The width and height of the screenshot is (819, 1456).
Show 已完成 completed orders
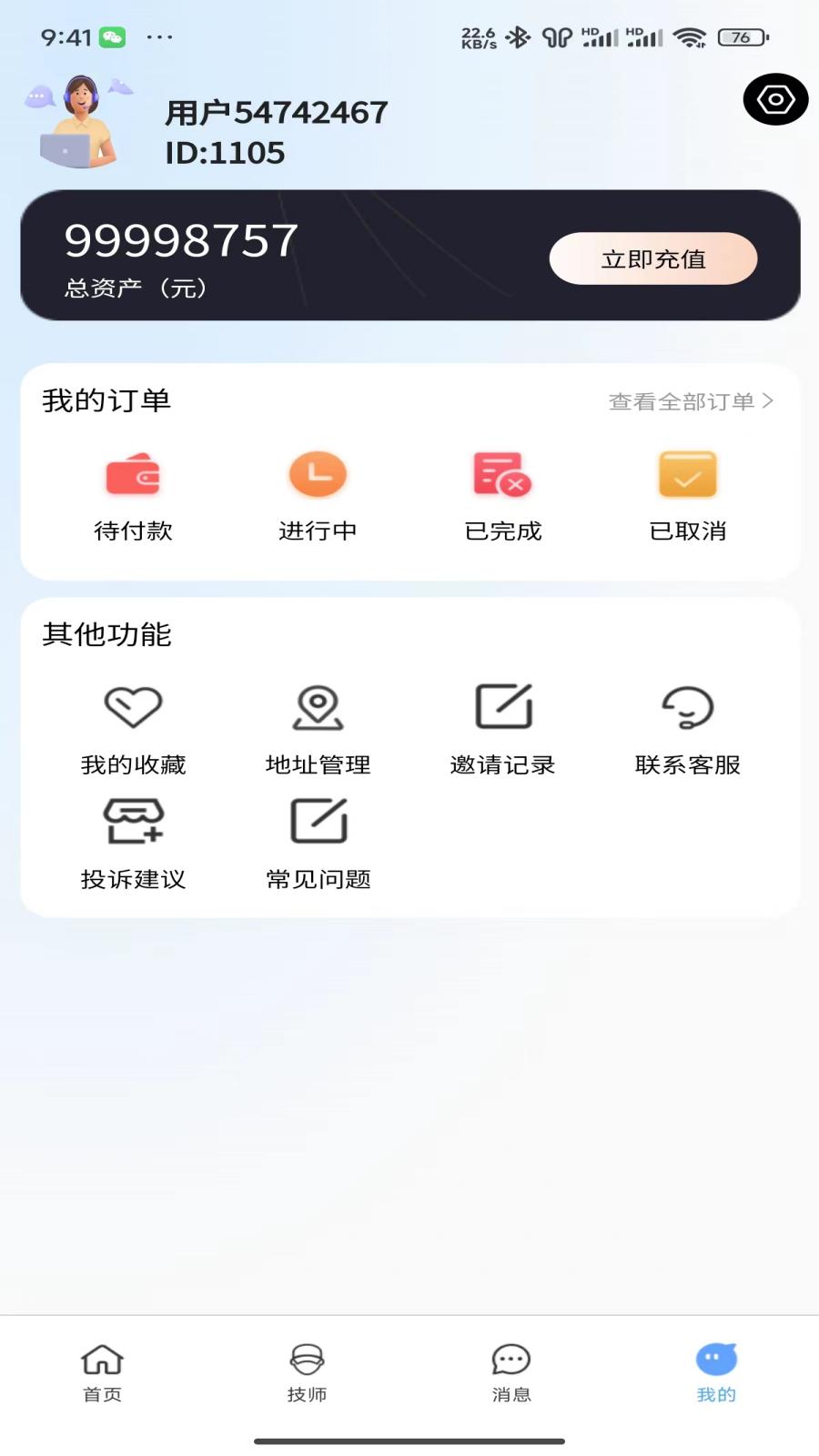[502, 495]
